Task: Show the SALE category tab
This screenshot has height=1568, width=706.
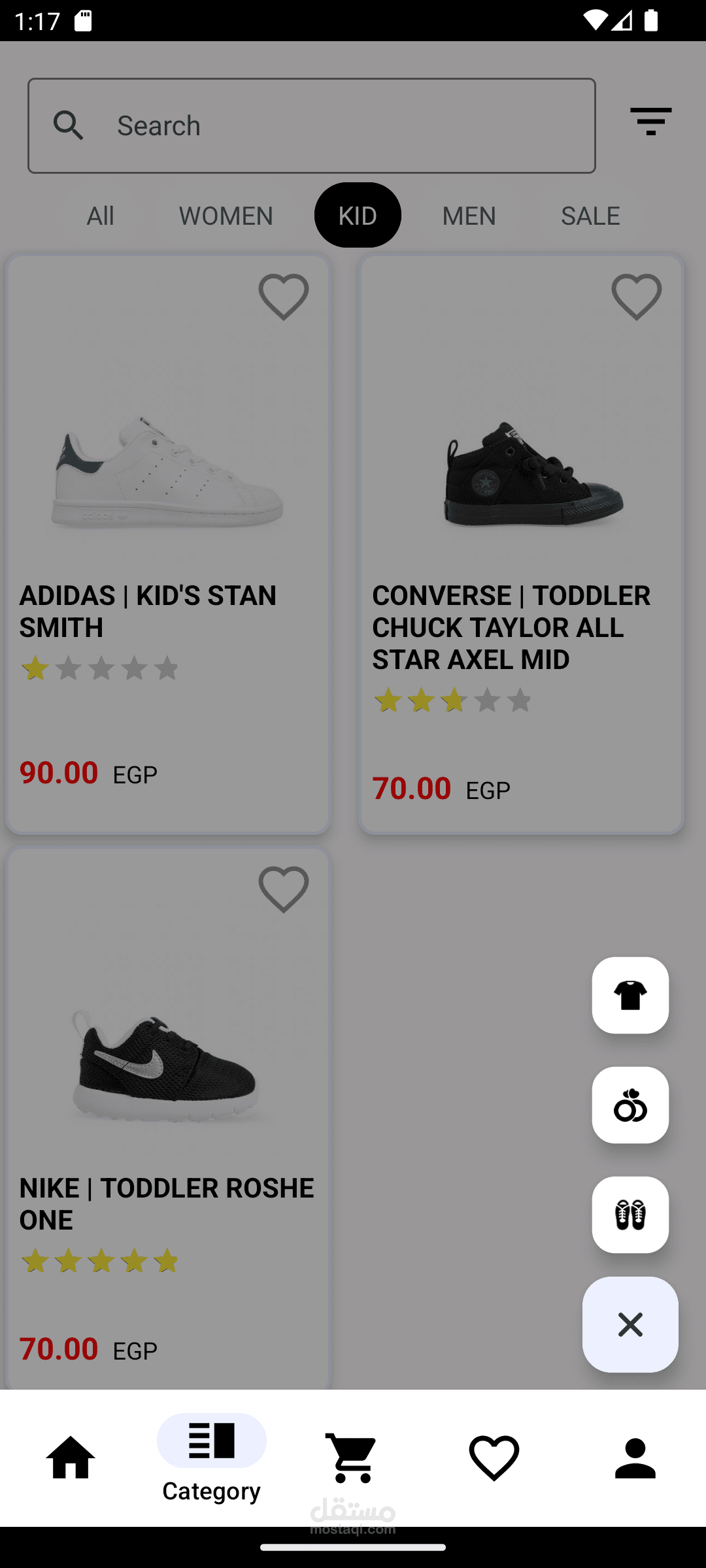Action: tap(590, 216)
